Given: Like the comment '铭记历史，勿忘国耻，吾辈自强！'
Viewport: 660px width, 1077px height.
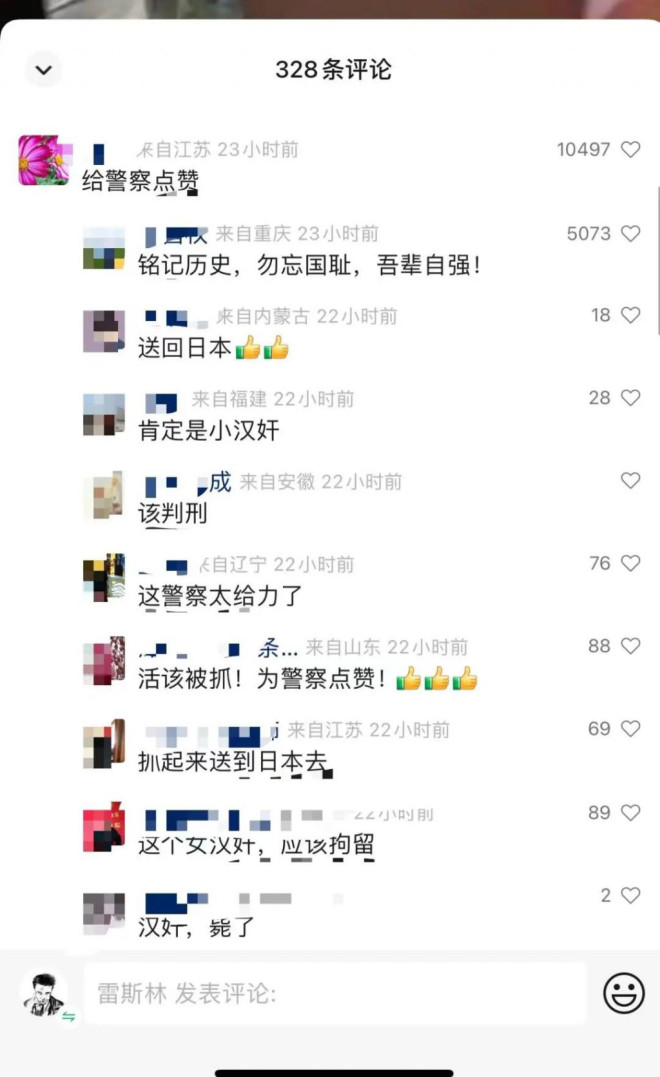Looking at the screenshot, I should click(630, 234).
